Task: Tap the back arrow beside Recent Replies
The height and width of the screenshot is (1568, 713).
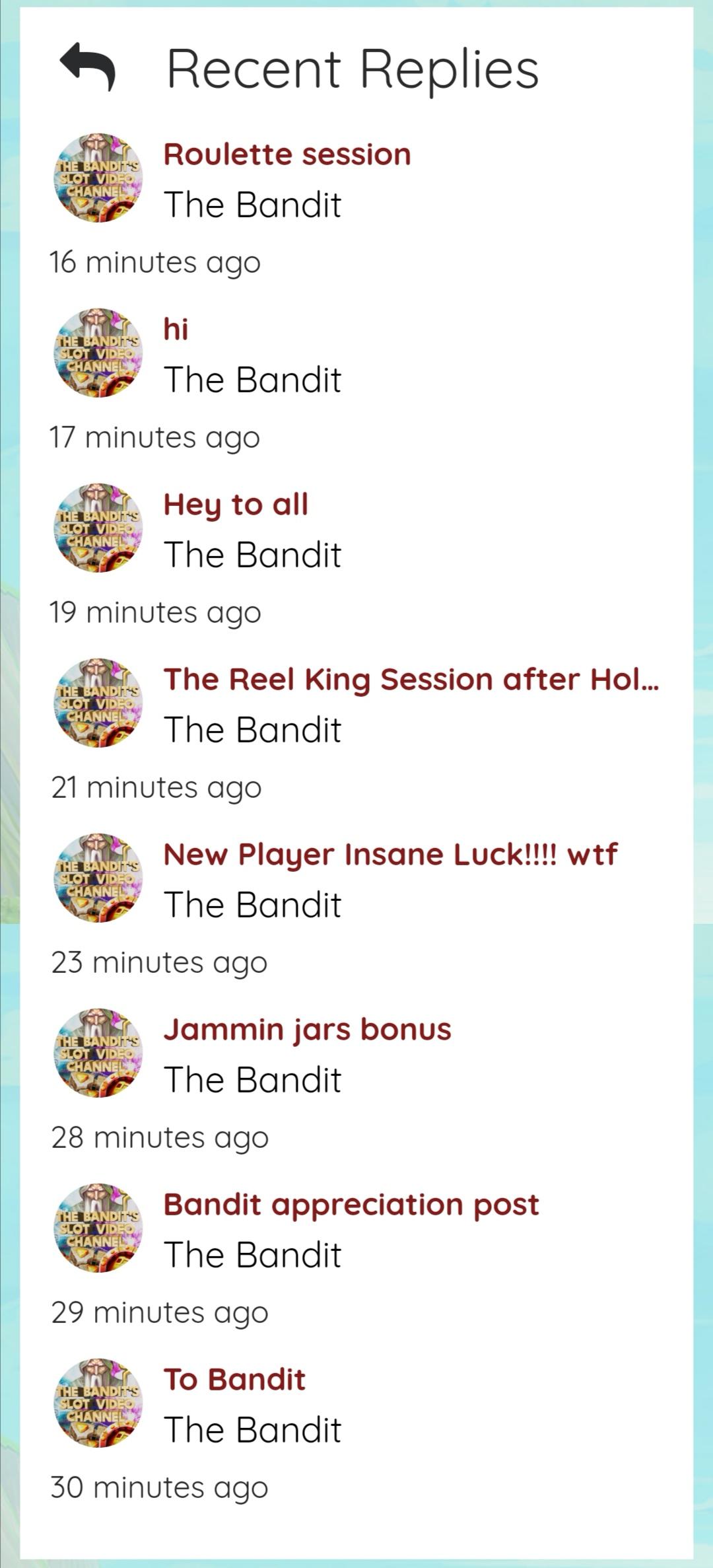Action: coord(88,67)
